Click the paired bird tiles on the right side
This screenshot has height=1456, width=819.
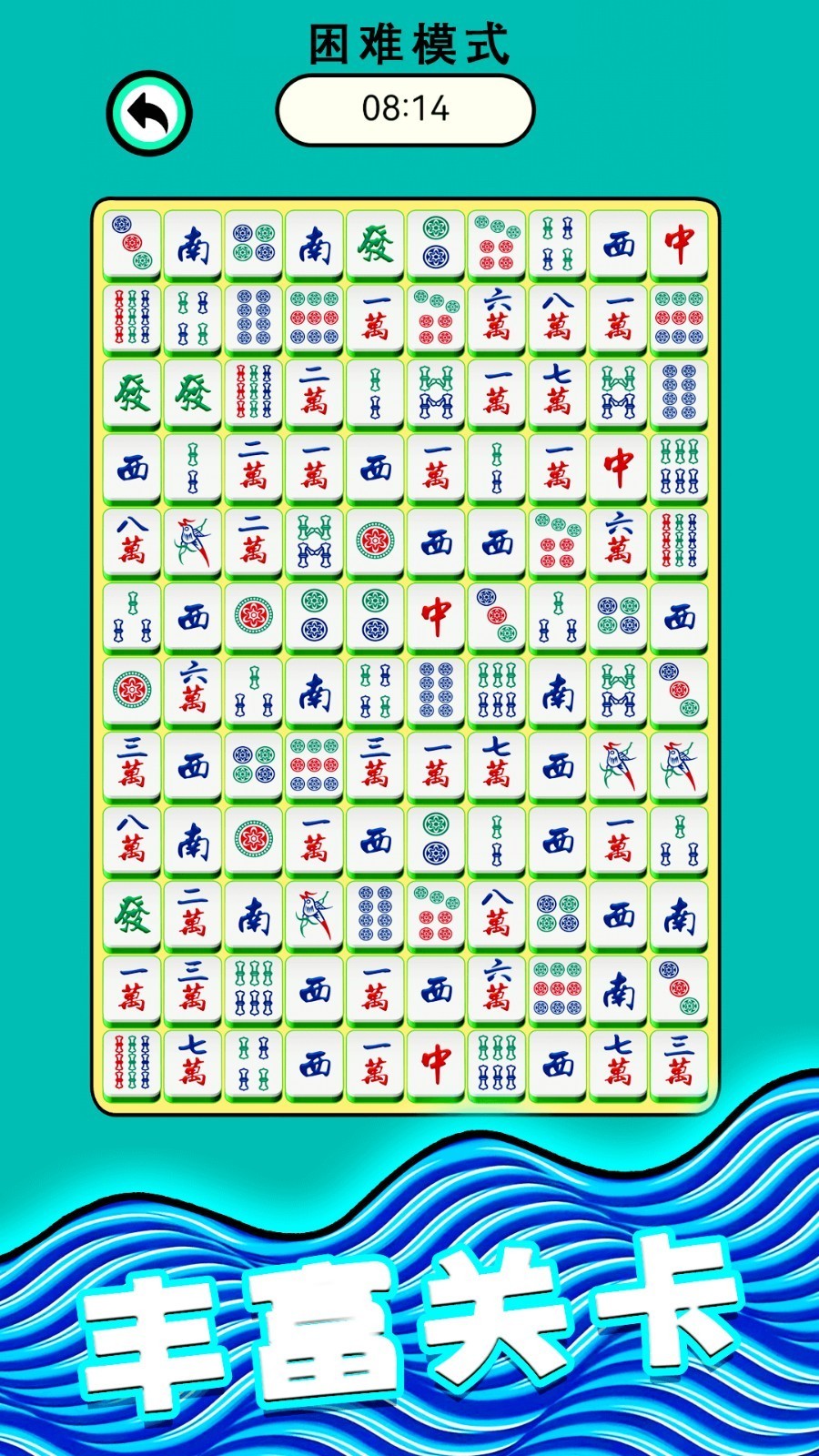pyautogui.click(x=646, y=764)
